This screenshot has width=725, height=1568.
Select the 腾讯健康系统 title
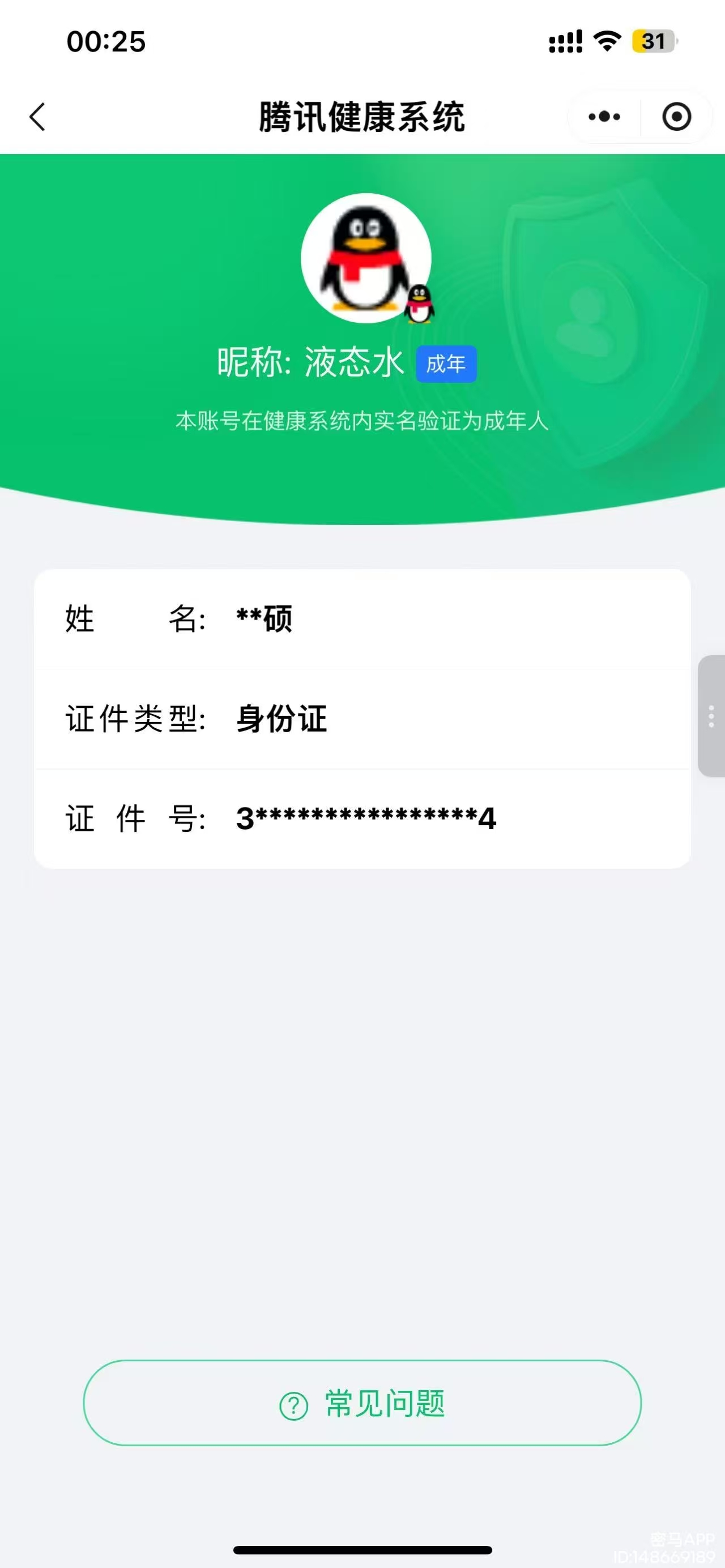point(362,116)
